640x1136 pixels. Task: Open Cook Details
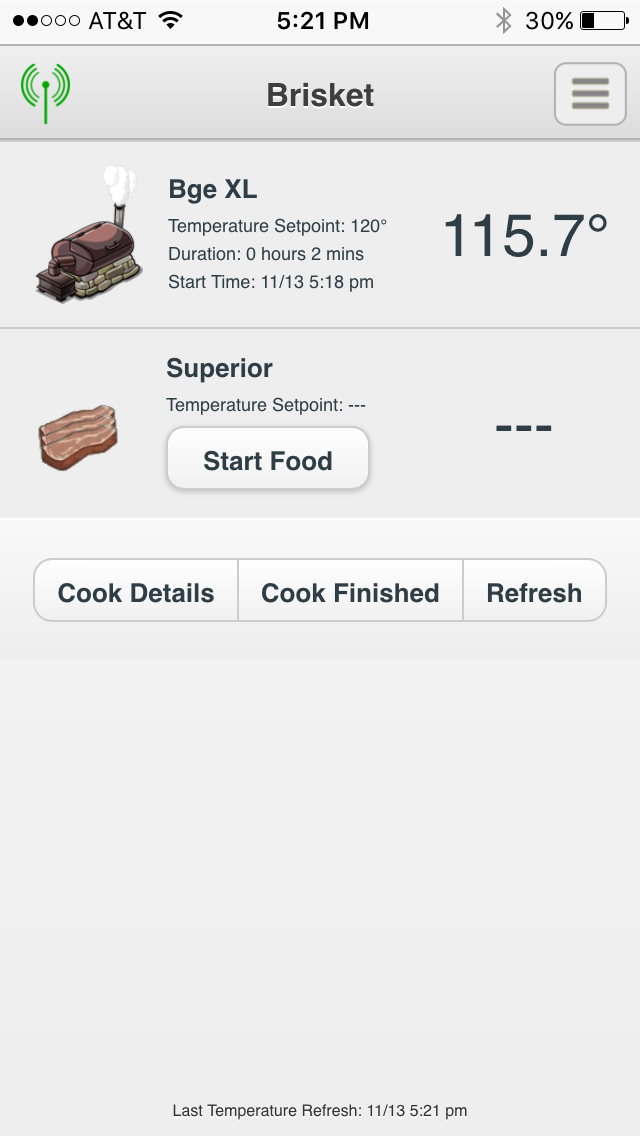pyautogui.click(x=136, y=592)
